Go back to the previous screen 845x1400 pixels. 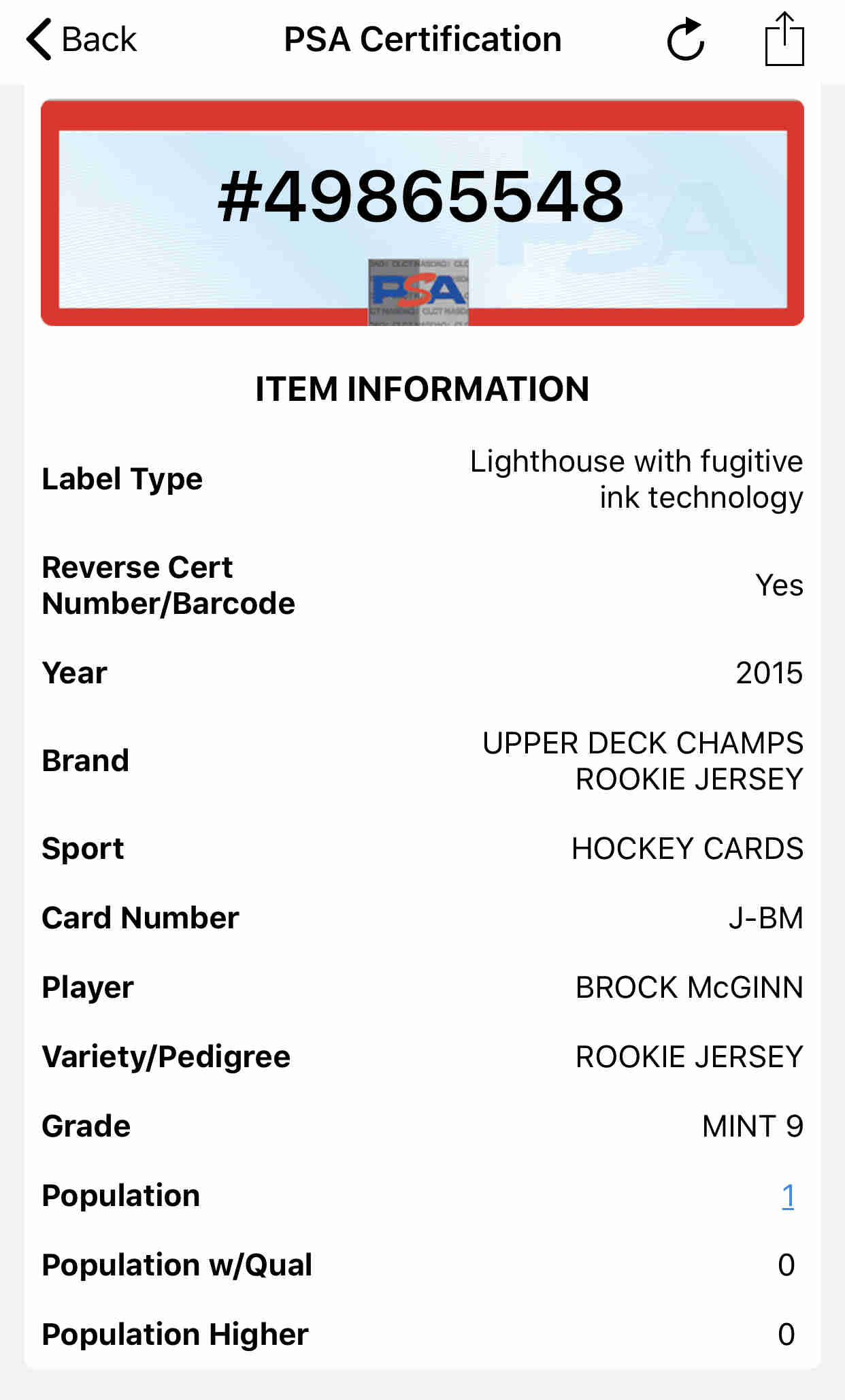point(81,39)
